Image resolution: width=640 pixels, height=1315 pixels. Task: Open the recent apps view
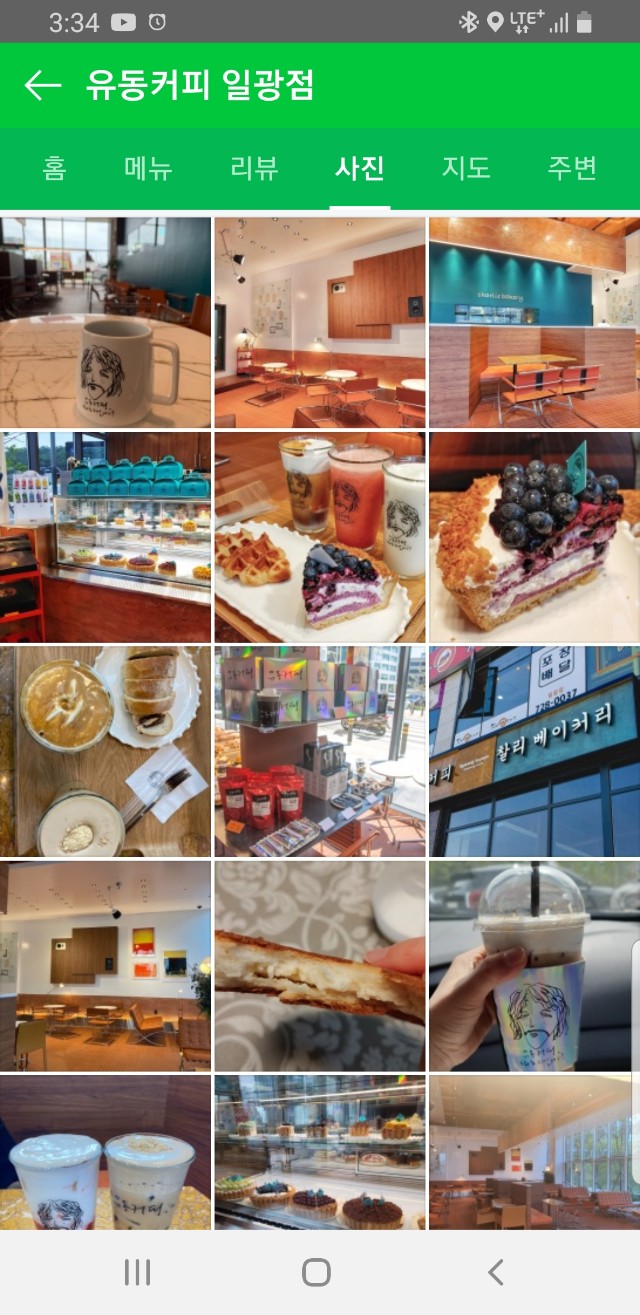(x=137, y=1272)
